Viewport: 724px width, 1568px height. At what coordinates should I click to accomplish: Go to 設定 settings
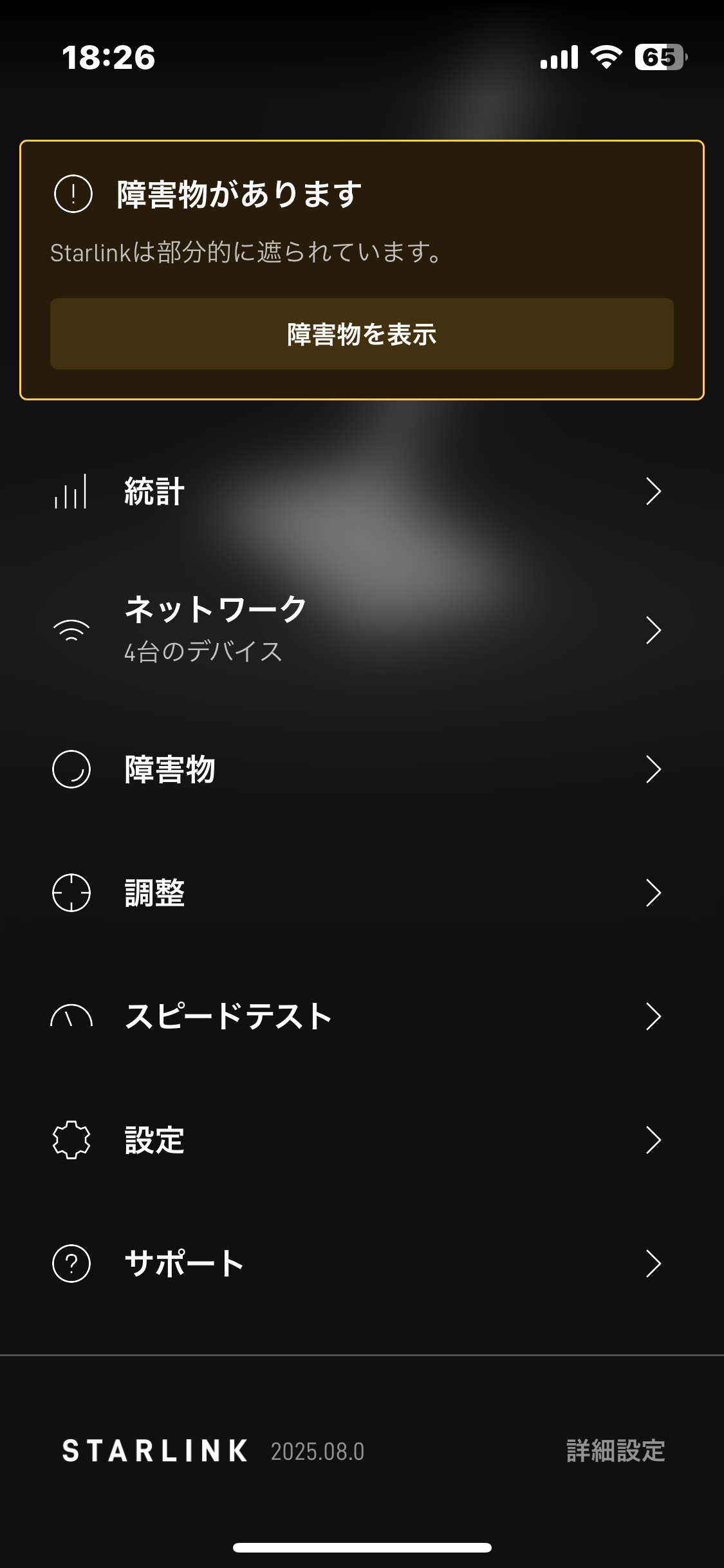point(360,1140)
